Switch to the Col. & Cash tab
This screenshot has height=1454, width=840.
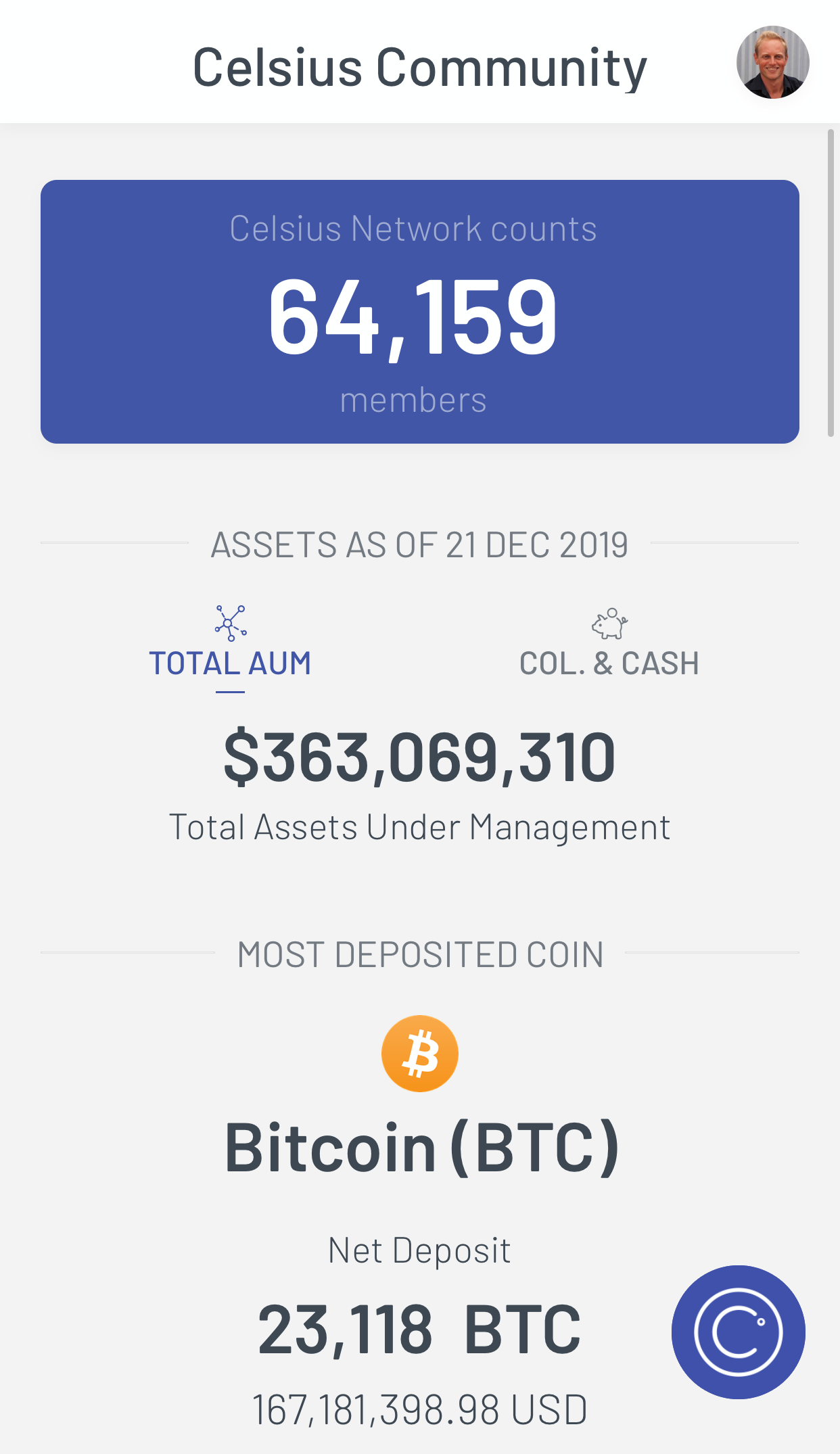coord(609,644)
